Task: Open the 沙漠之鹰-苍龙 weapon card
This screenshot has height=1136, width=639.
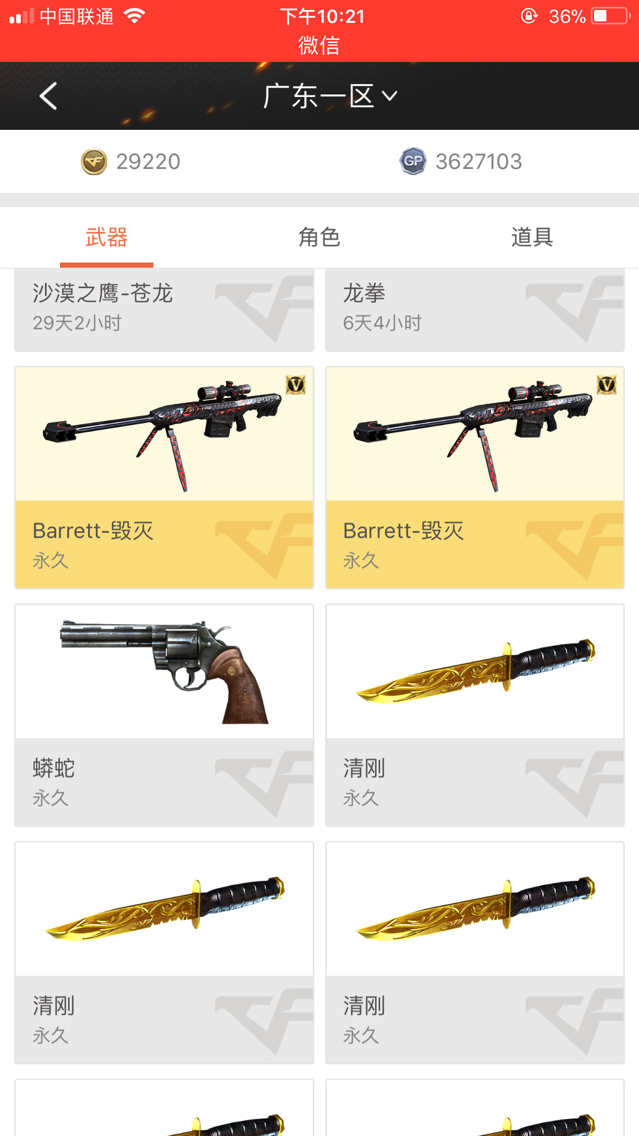Action: point(164,310)
